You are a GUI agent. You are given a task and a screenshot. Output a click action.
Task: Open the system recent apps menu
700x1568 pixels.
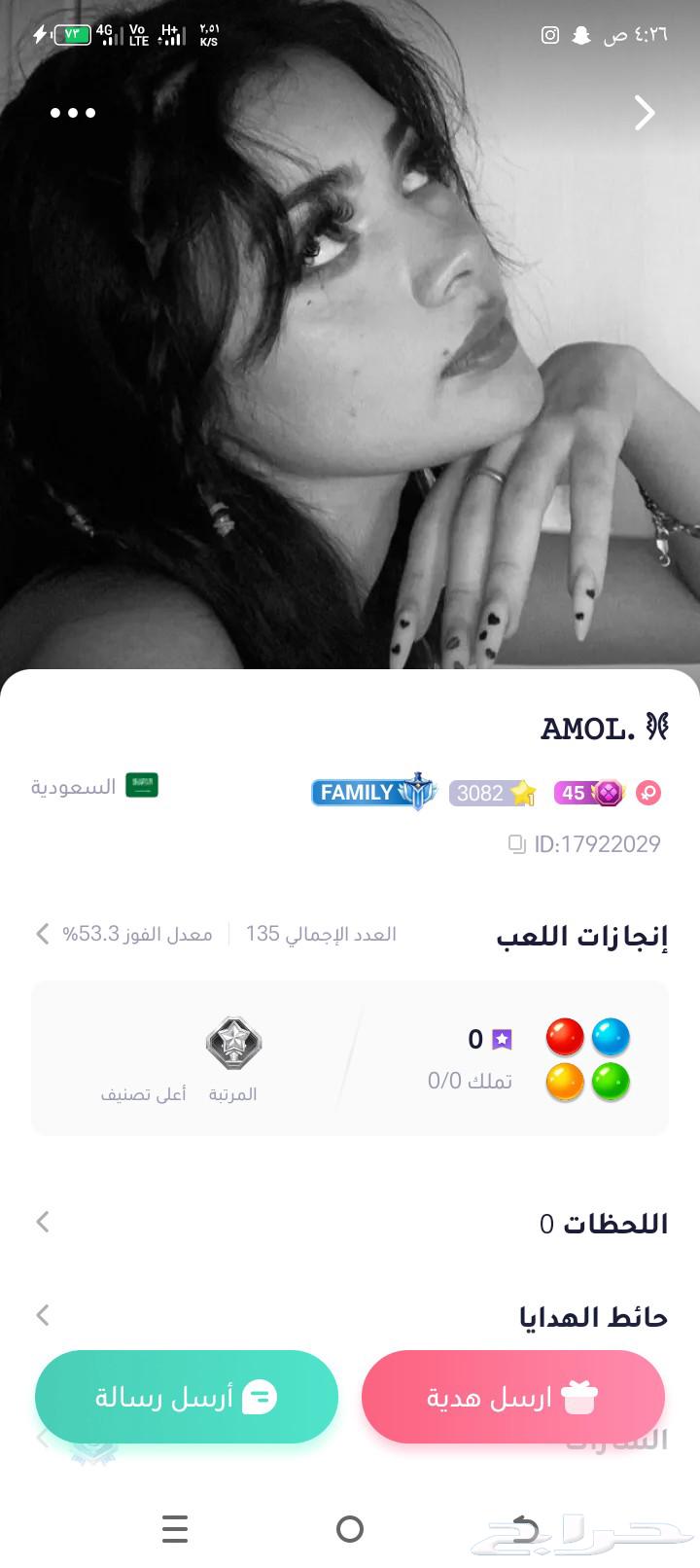tap(175, 1529)
